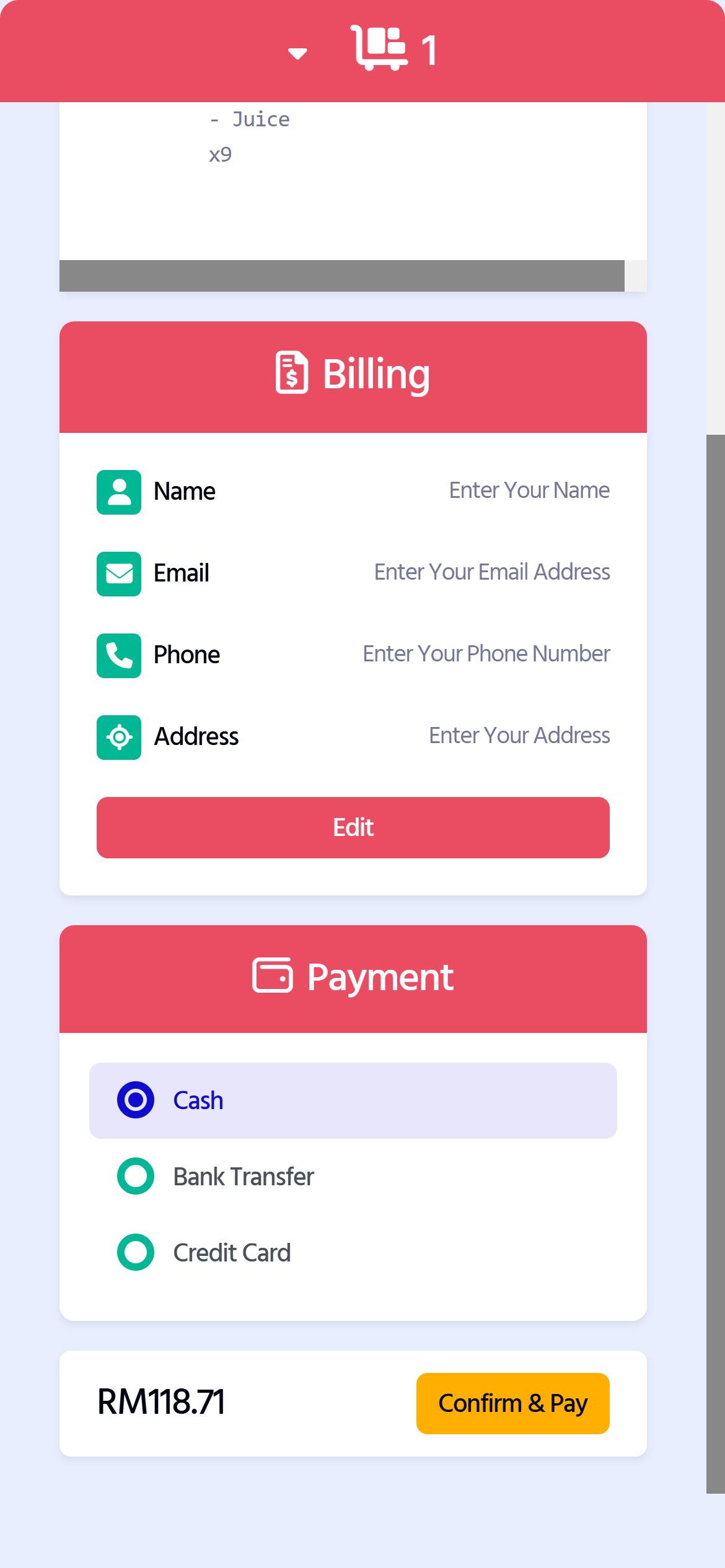Select Cash as payment method

[353, 1100]
